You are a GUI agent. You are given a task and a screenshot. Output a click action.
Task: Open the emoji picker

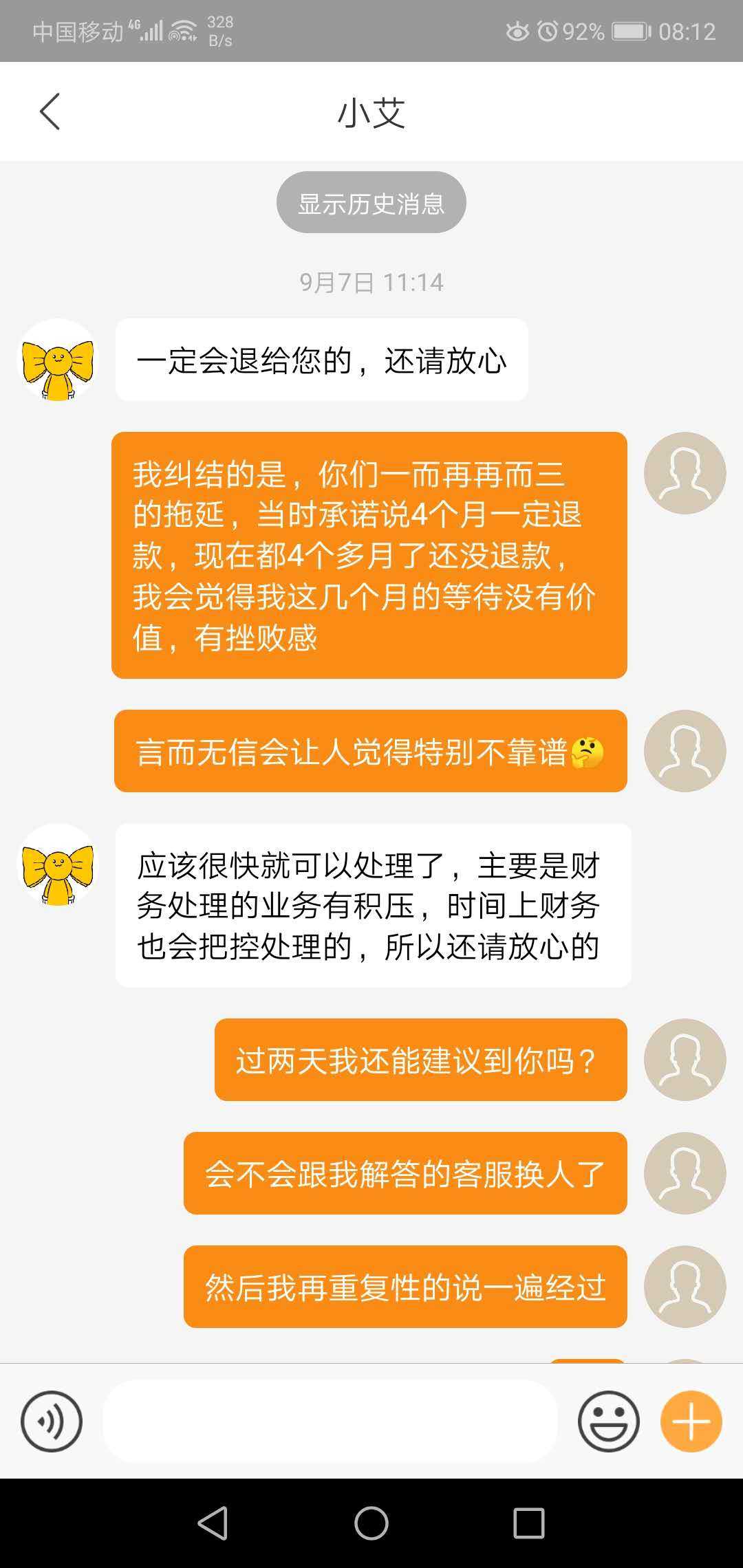(x=608, y=1421)
